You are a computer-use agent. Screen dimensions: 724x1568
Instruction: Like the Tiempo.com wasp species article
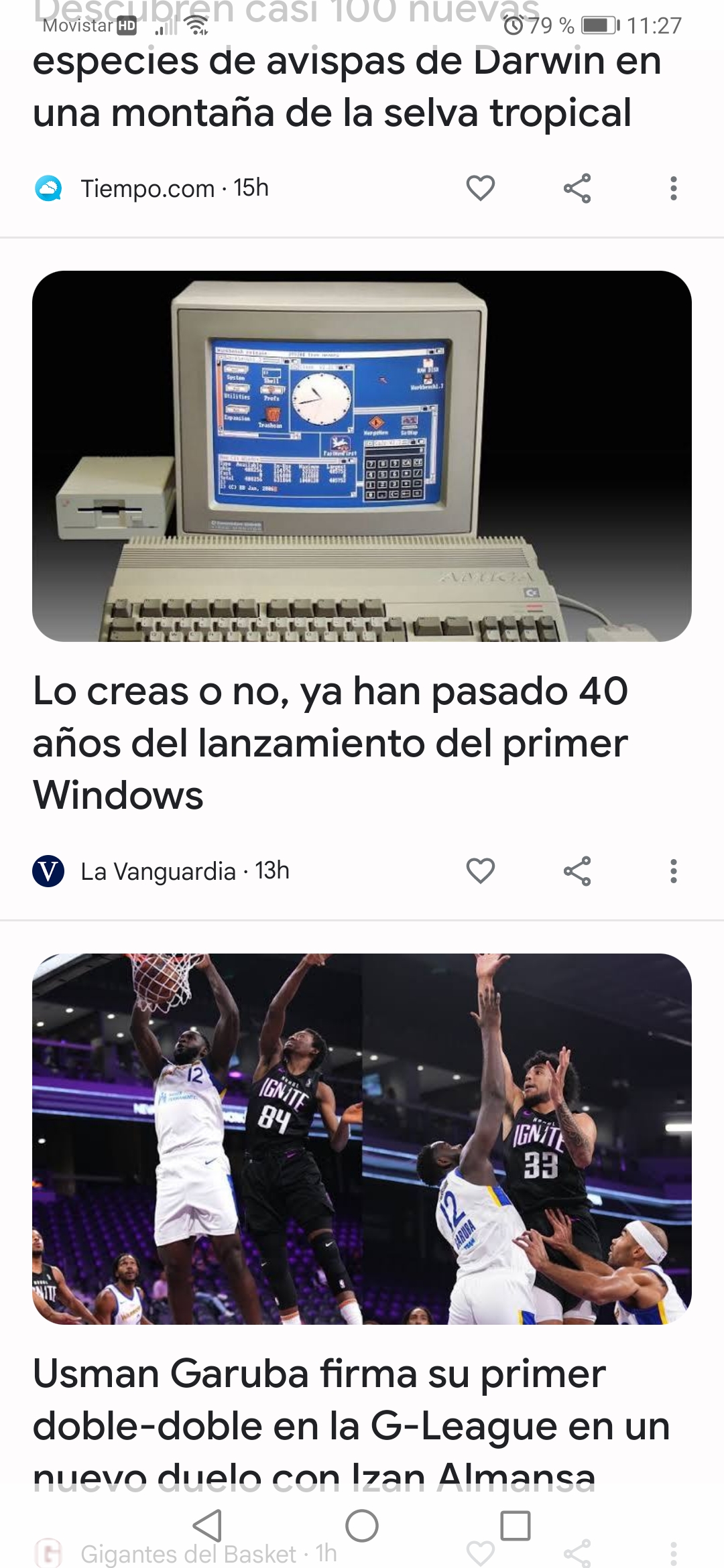click(480, 188)
